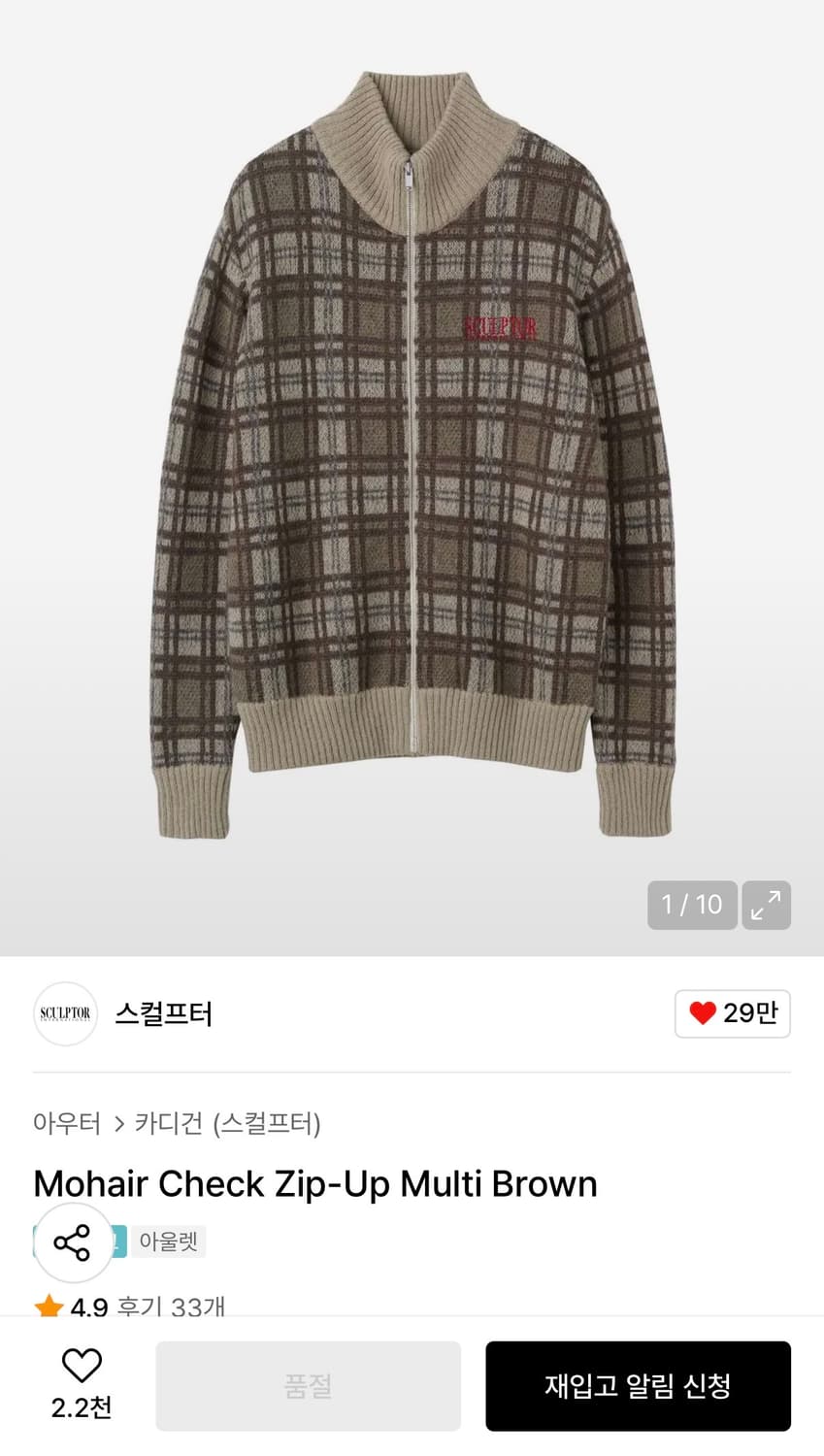
Task: Click the brand name 스컬프터 text
Action: click(x=163, y=1013)
